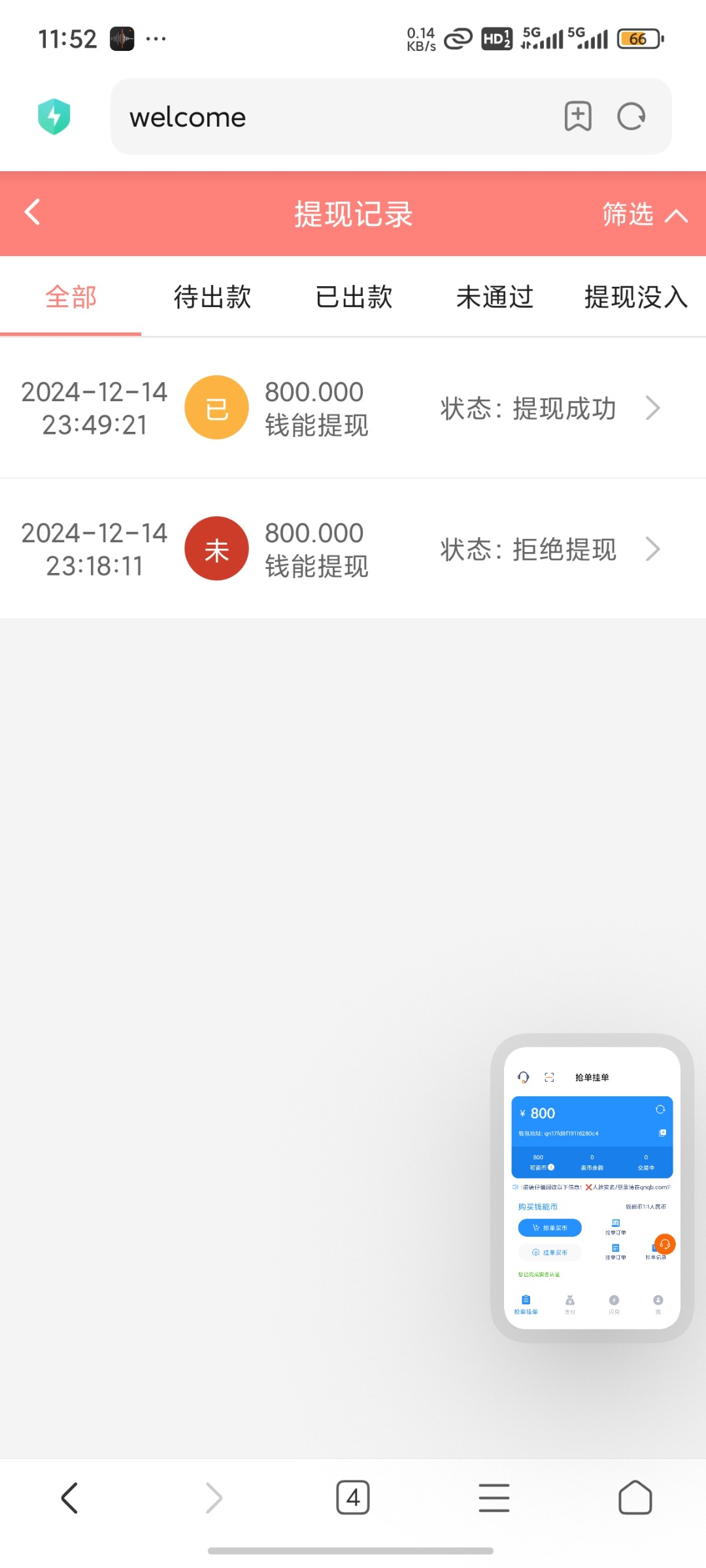Expand details of the 提现成功 record
The height and width of the screenshot is (1568, 706).
(652, 407)
